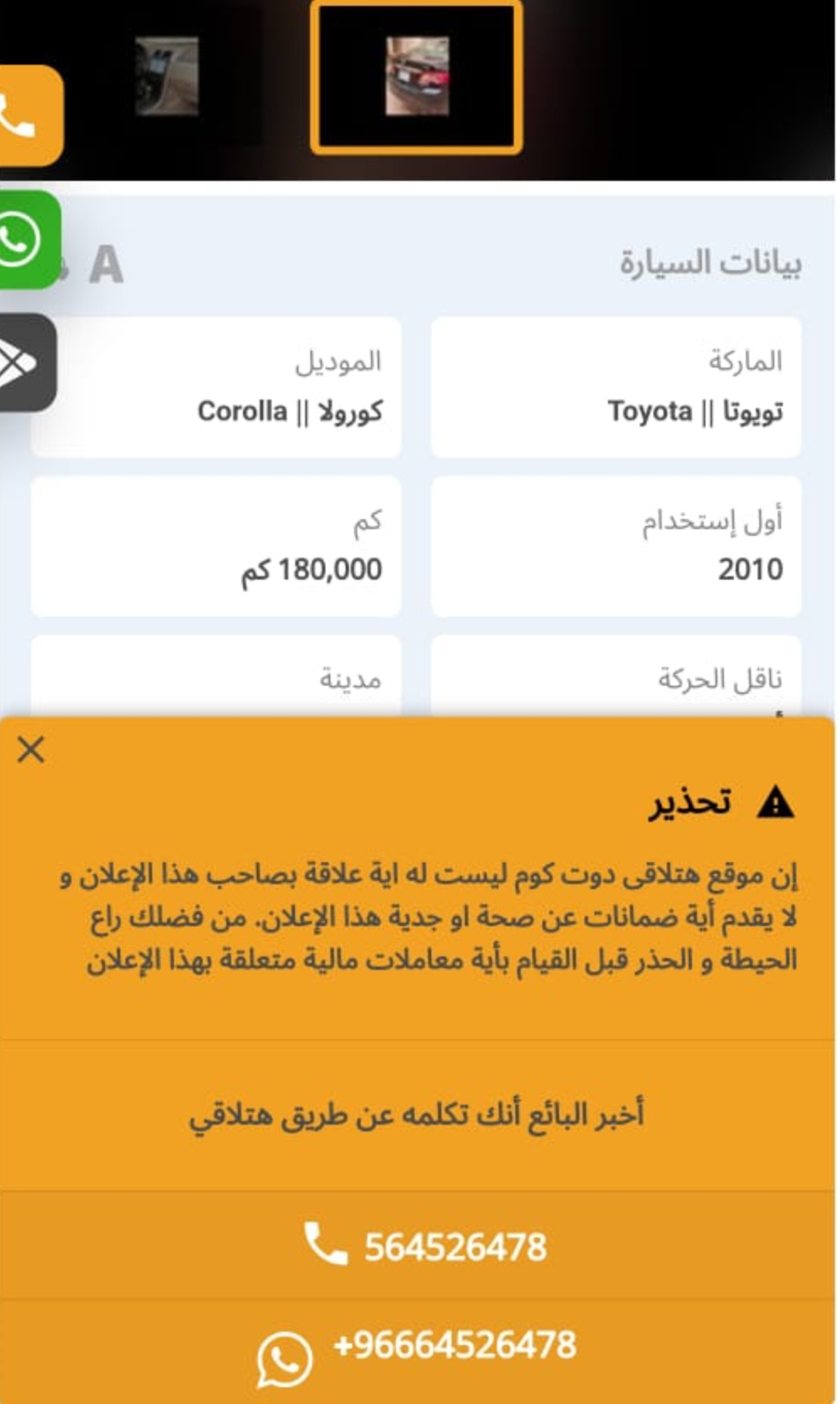The image size is (840, 1404).
Task: Select the highlighted car rear photo thumbnail
Action: pyautogui.click(x=417, y=77)
